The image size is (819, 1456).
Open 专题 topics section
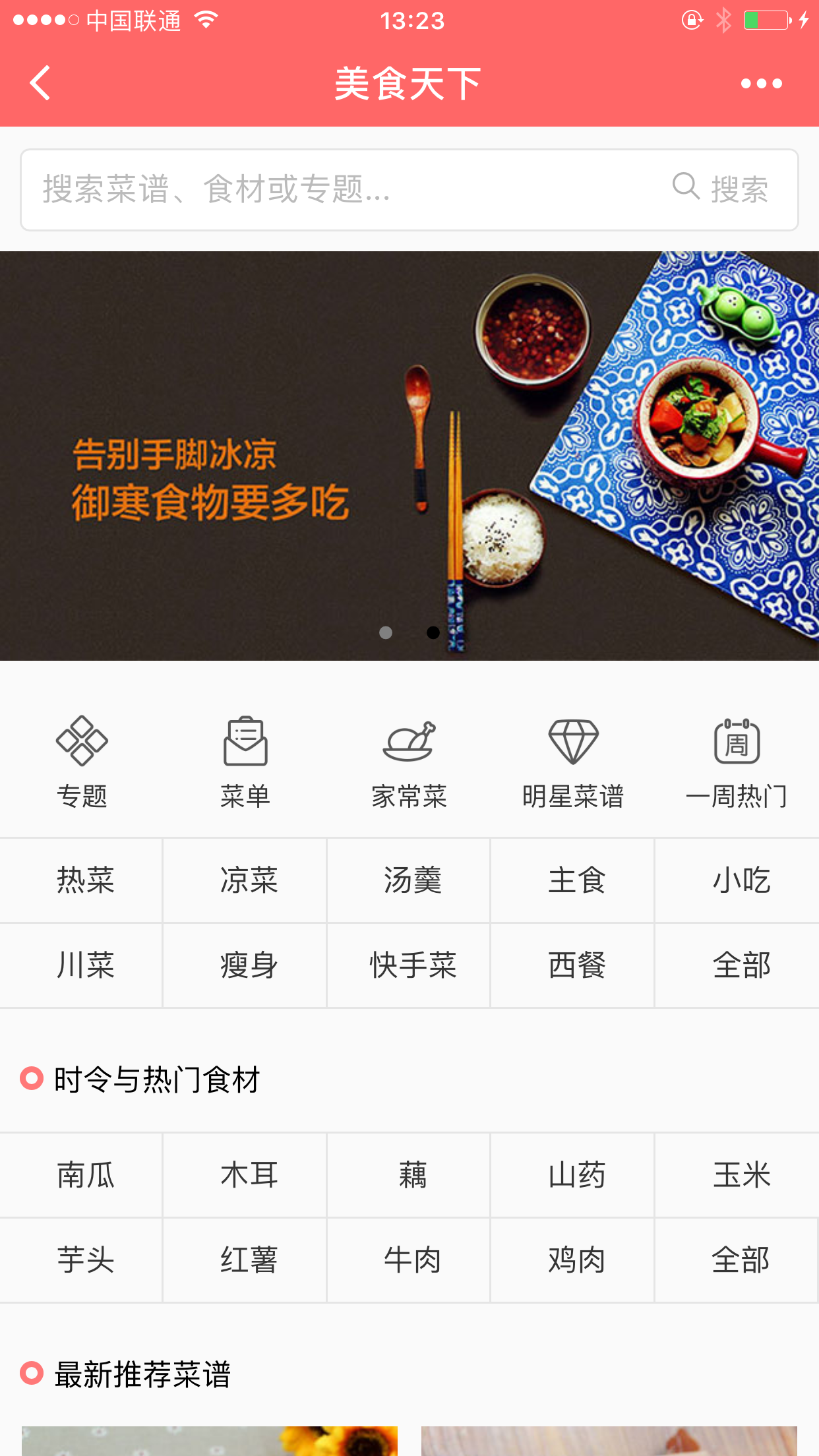pos(82,762)
